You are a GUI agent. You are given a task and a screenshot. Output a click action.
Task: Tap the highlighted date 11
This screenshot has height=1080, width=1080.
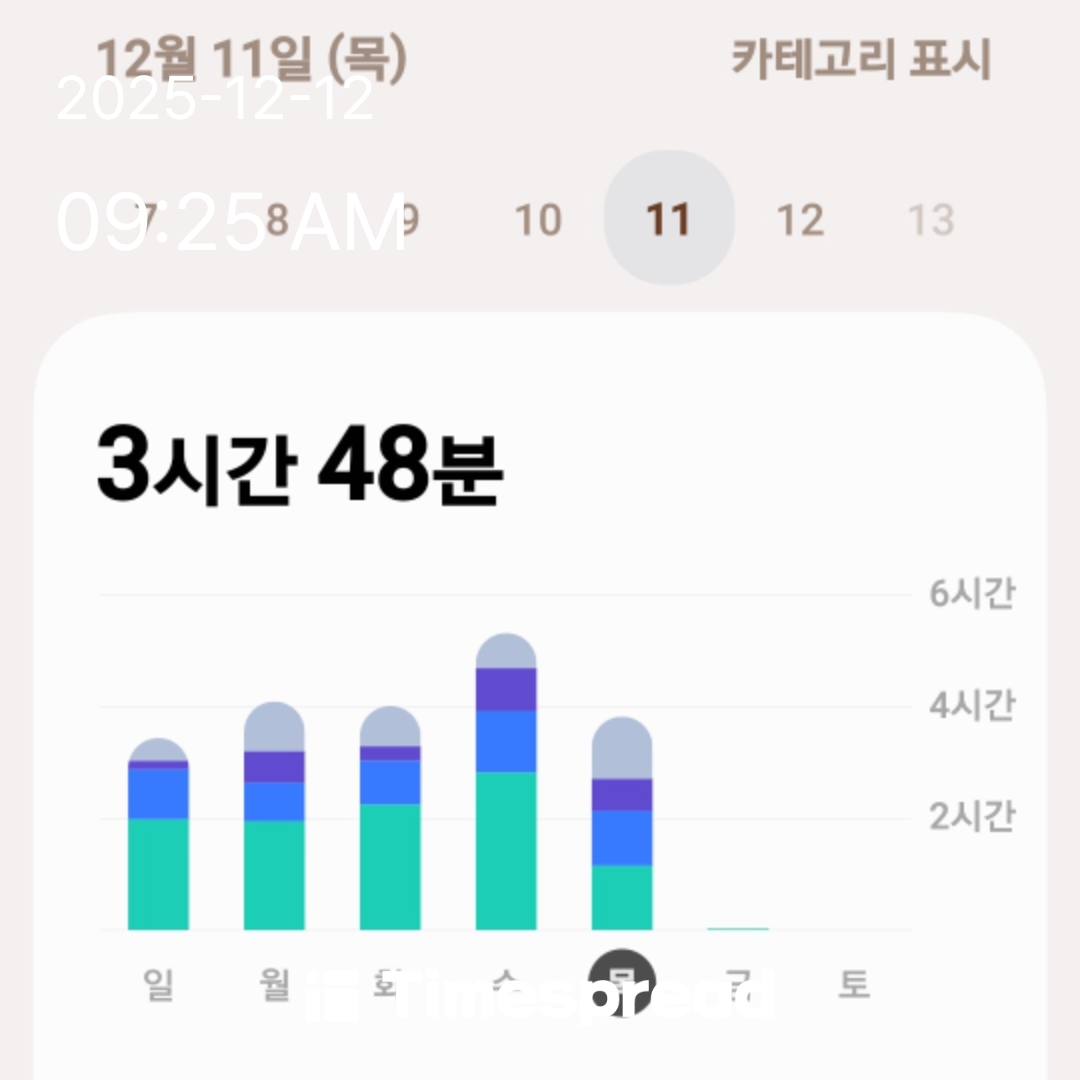pyautogui.click(x=669, y=218)
